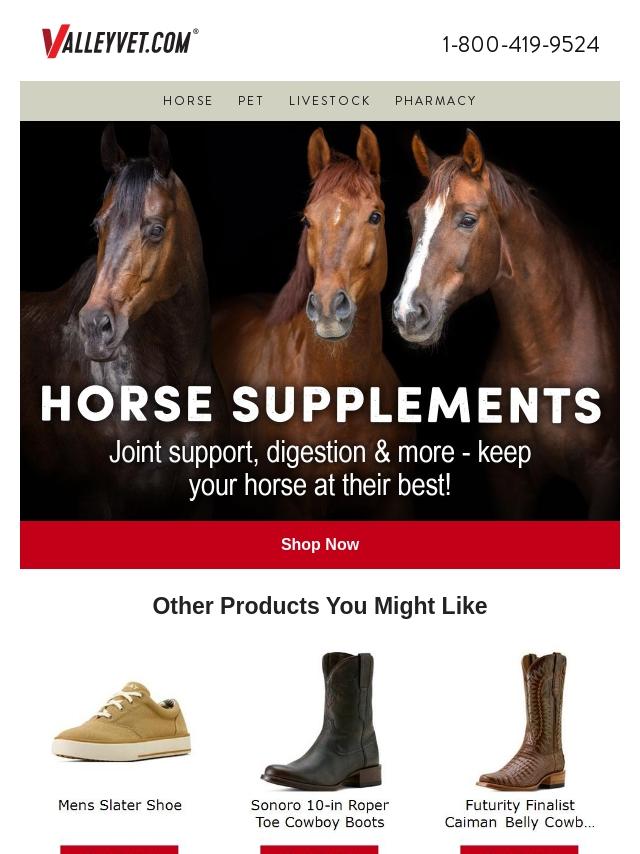The height and width of the screenshot is (854, 640).
Task: Open the Pharmacy section
Action: click(x=435, y=101)
